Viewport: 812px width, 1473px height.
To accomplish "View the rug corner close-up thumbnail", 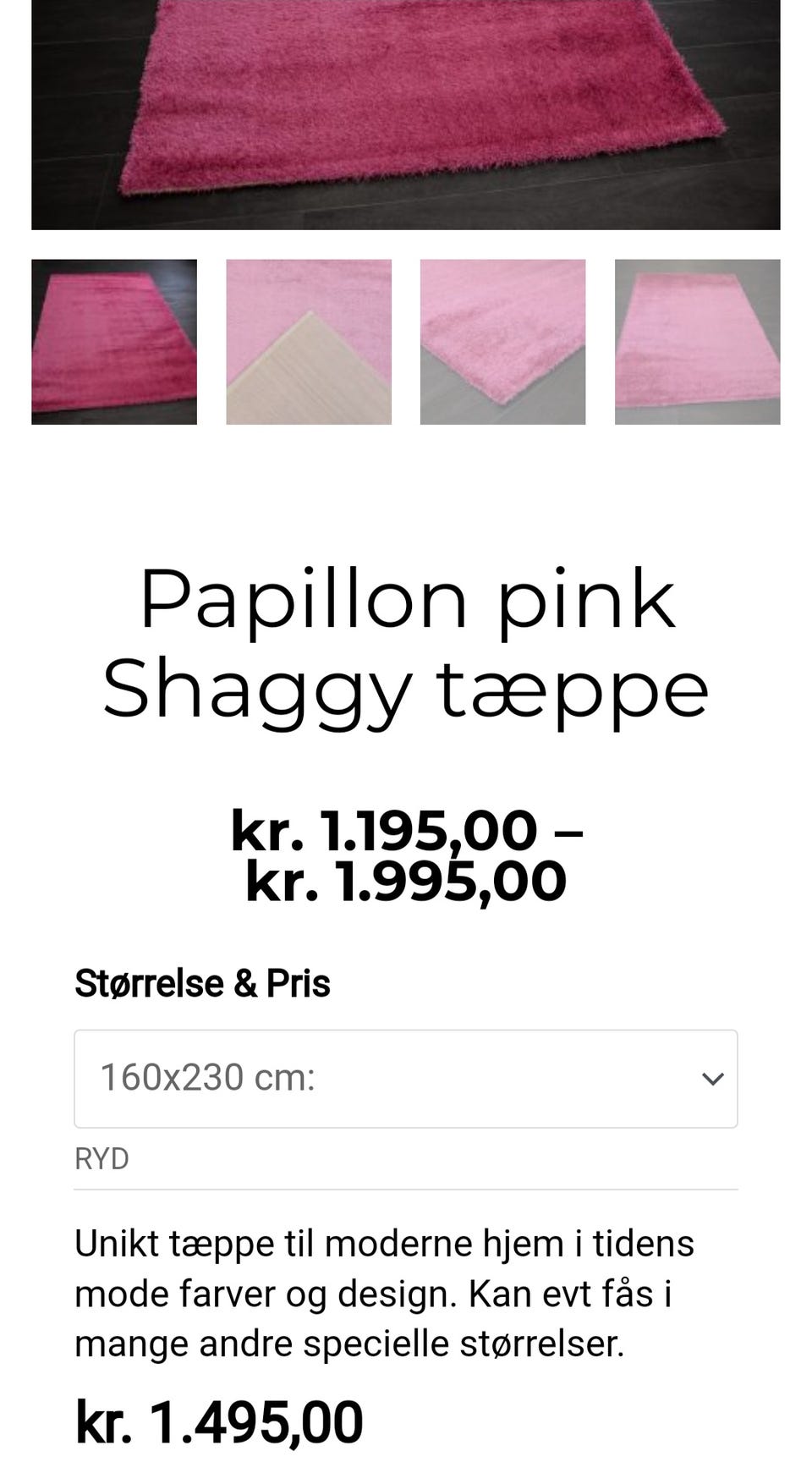I will click(503, 342).
